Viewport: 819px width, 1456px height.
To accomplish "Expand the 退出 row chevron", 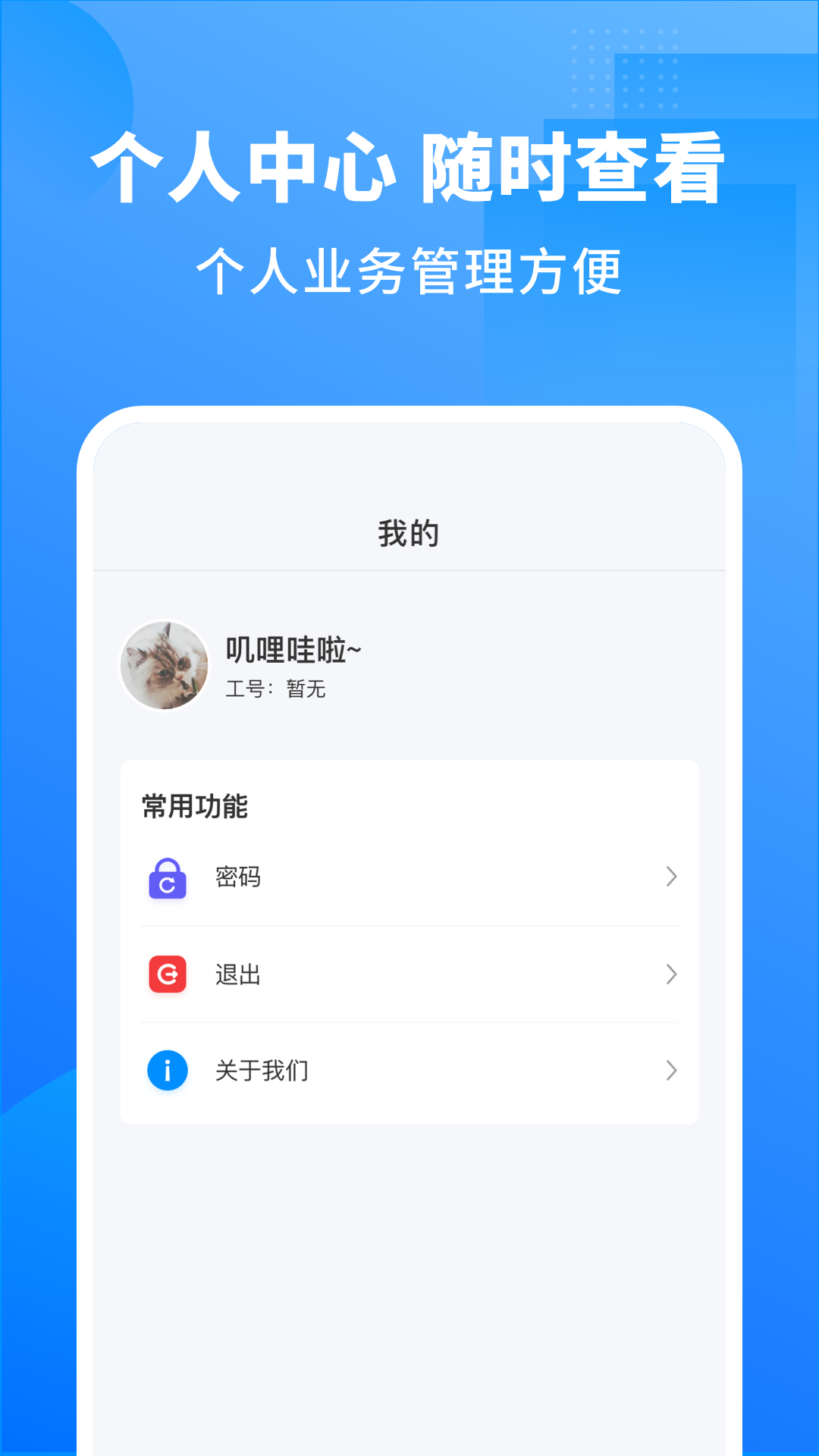I will point(670,974).
